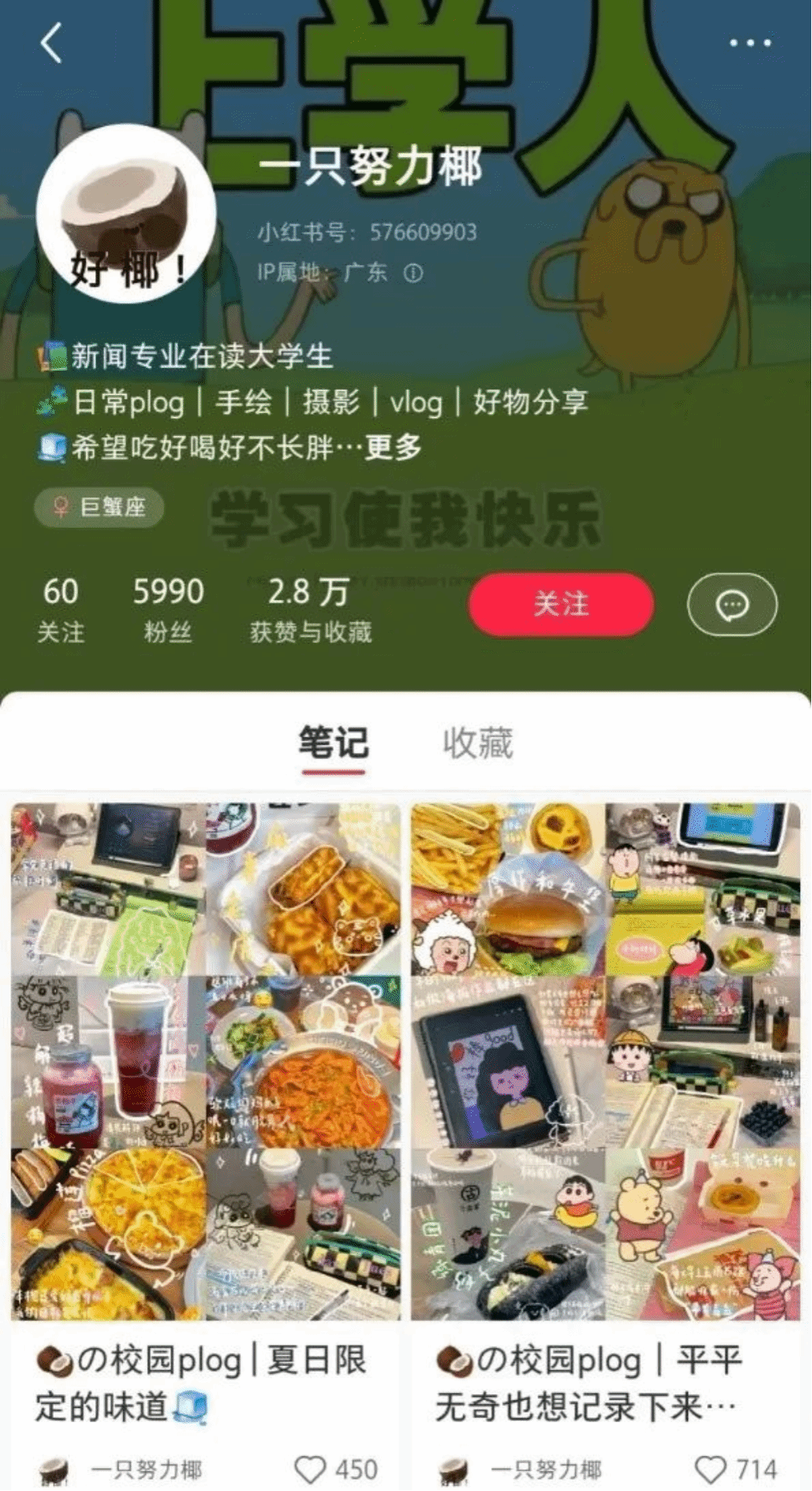812x1491 pixels.
Task: Click 获赞与收藏 stat counter
Action: pyautogui.click(x=312, y=609)
